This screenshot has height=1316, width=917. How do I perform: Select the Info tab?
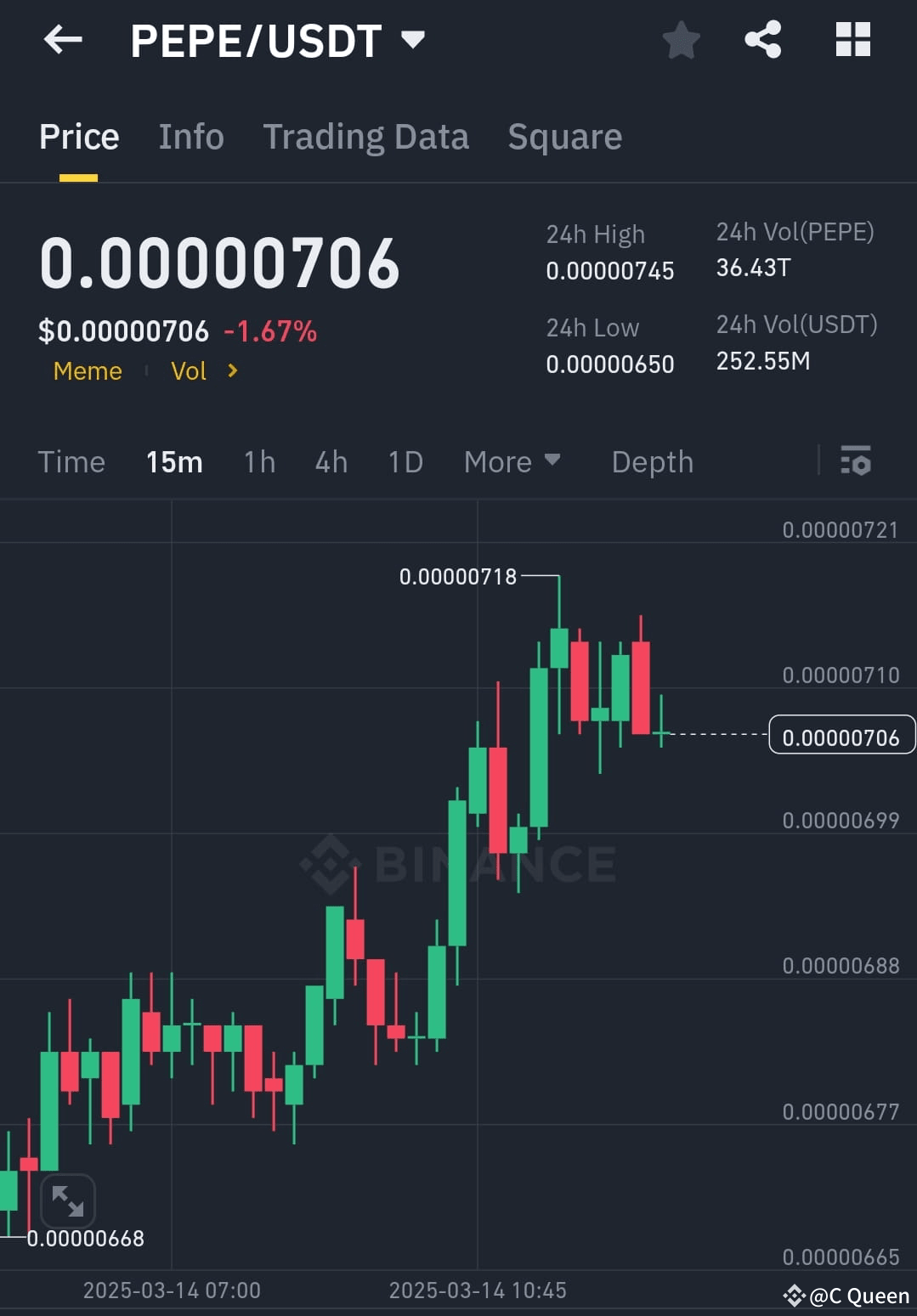(190, 136)
